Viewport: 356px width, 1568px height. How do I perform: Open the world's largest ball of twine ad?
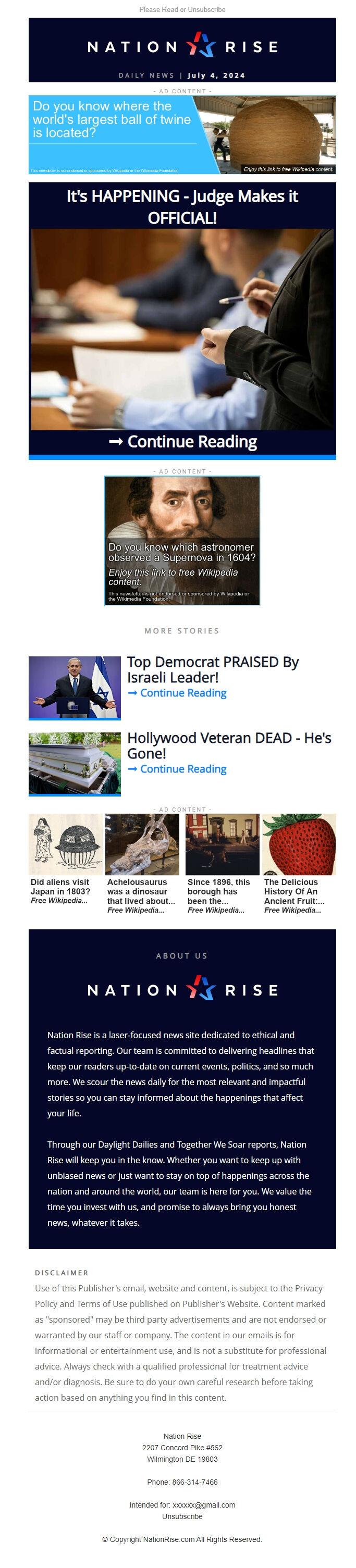pyautogui.click(x=182, y=134)
